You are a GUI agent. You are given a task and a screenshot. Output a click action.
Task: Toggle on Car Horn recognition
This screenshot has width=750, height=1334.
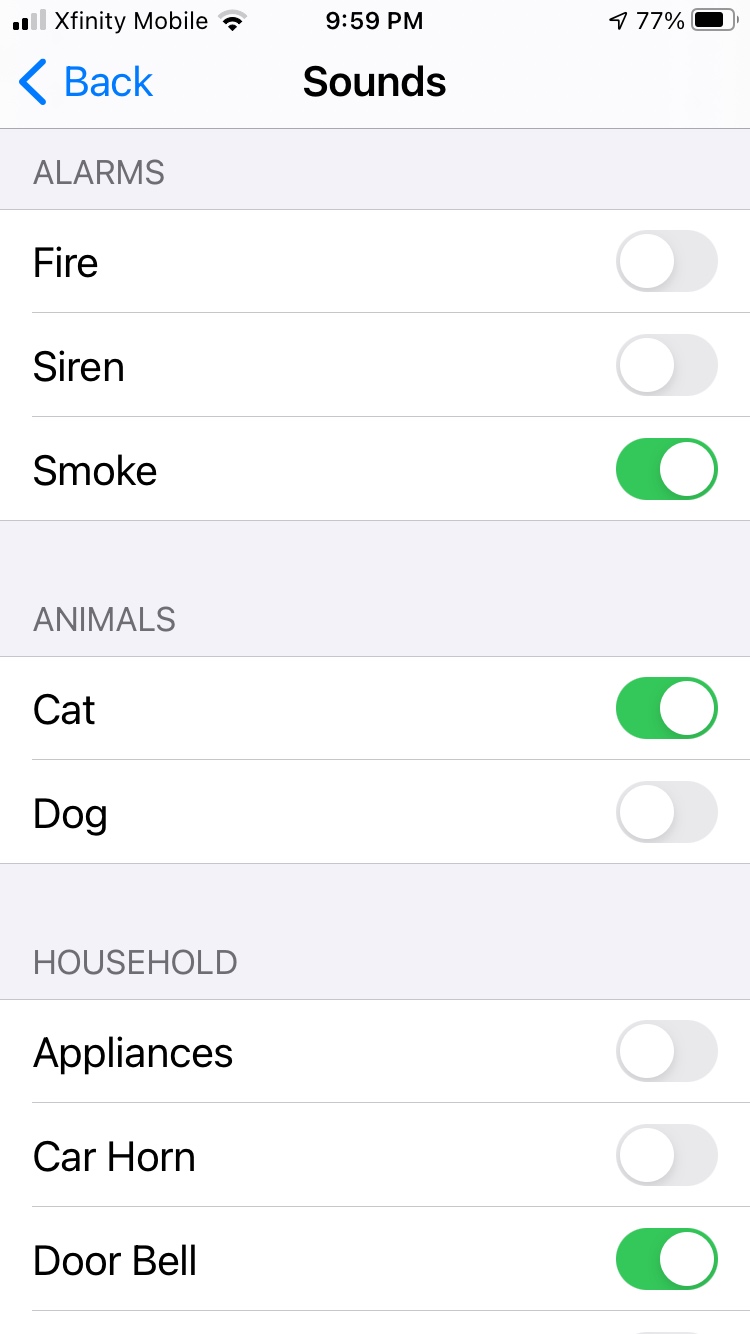point(667,1155)
